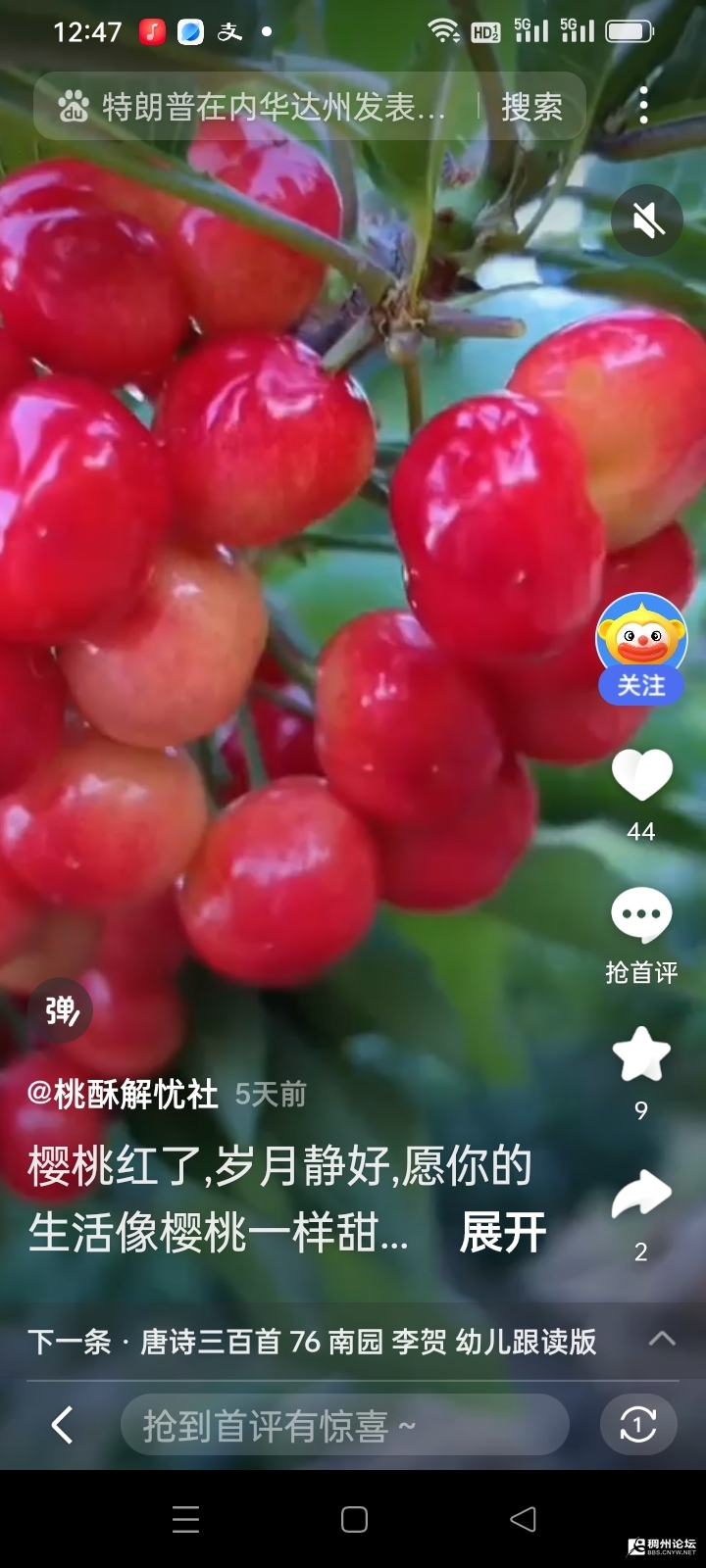Open the system recent apps menu
The height and width of the screenshot is (1568, 706).
(x=185, y=1519)
